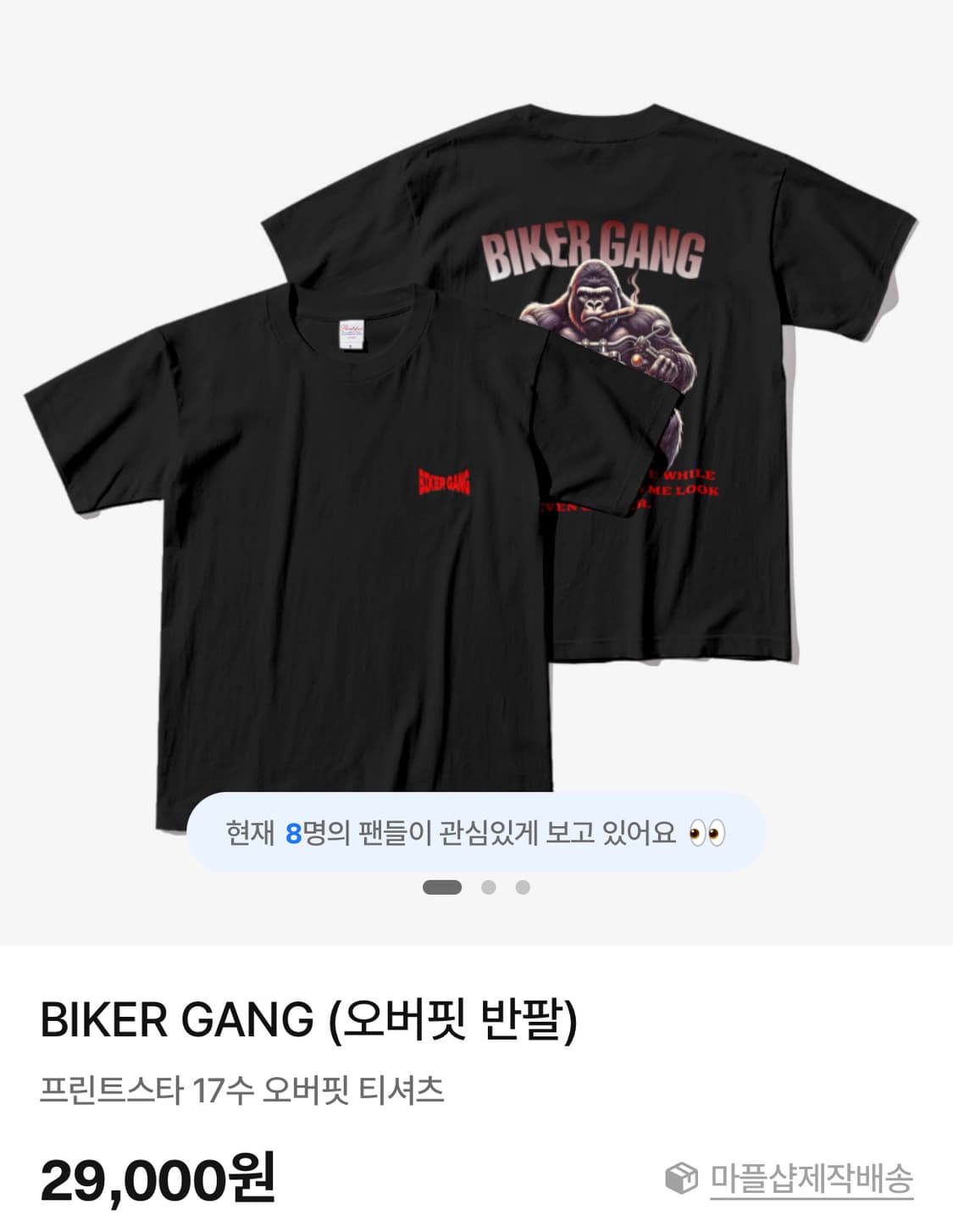Viewport: 953px width, 1232px height.
Task: Click the red BIKER GANG chest logo
Action: 444,480
